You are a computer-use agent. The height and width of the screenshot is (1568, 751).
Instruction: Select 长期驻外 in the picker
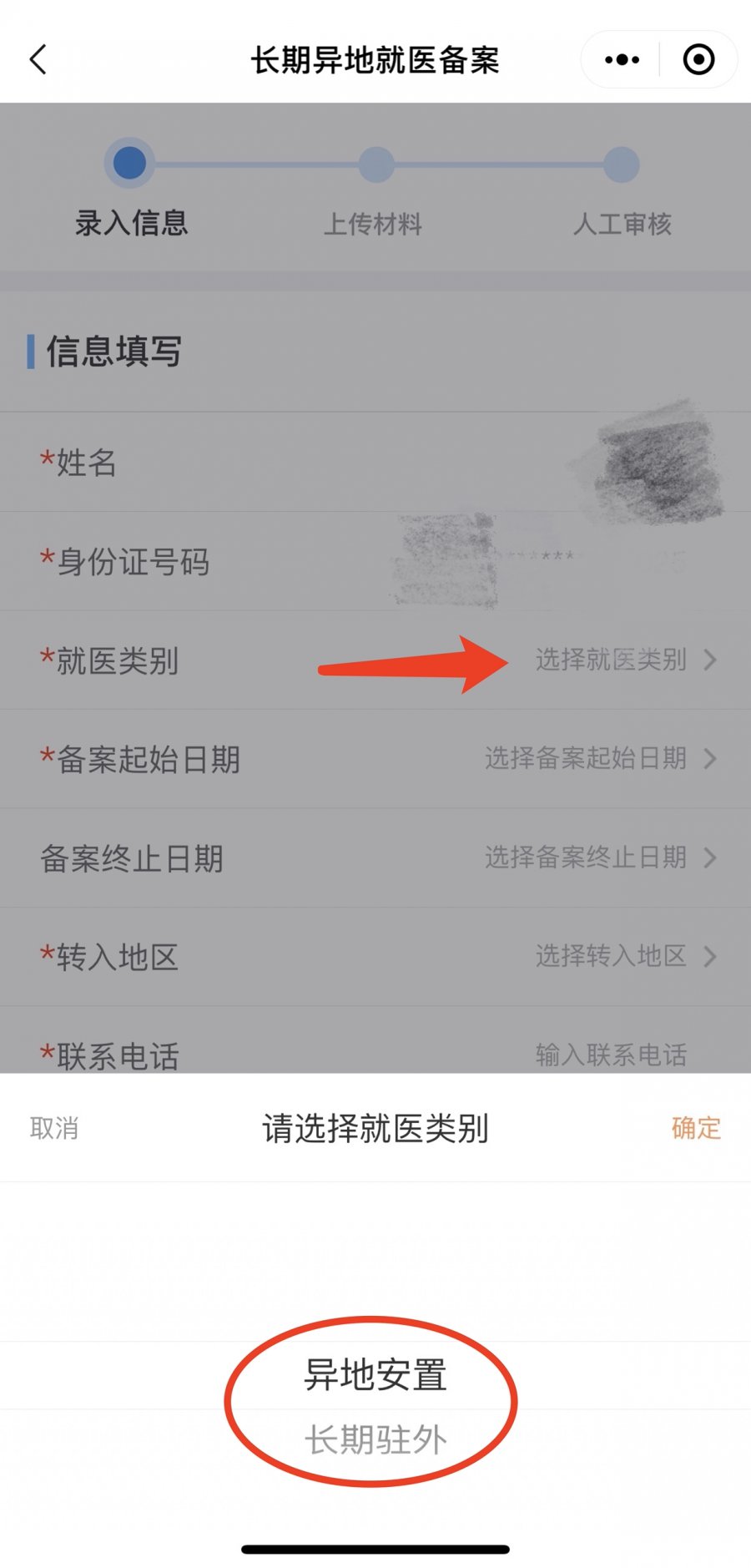click(x=375, y=1440)
